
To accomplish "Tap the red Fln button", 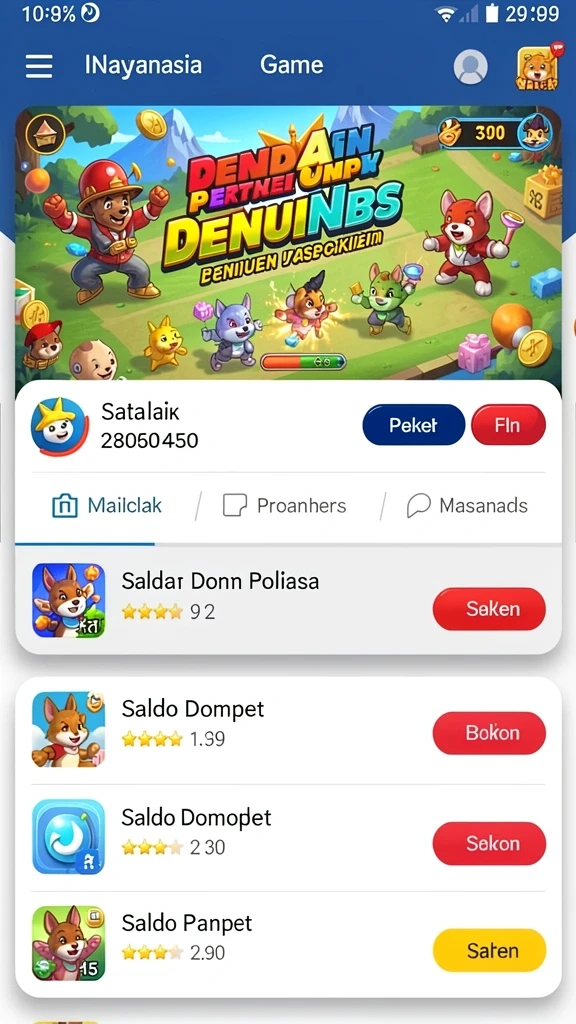I will click(508, 425).
